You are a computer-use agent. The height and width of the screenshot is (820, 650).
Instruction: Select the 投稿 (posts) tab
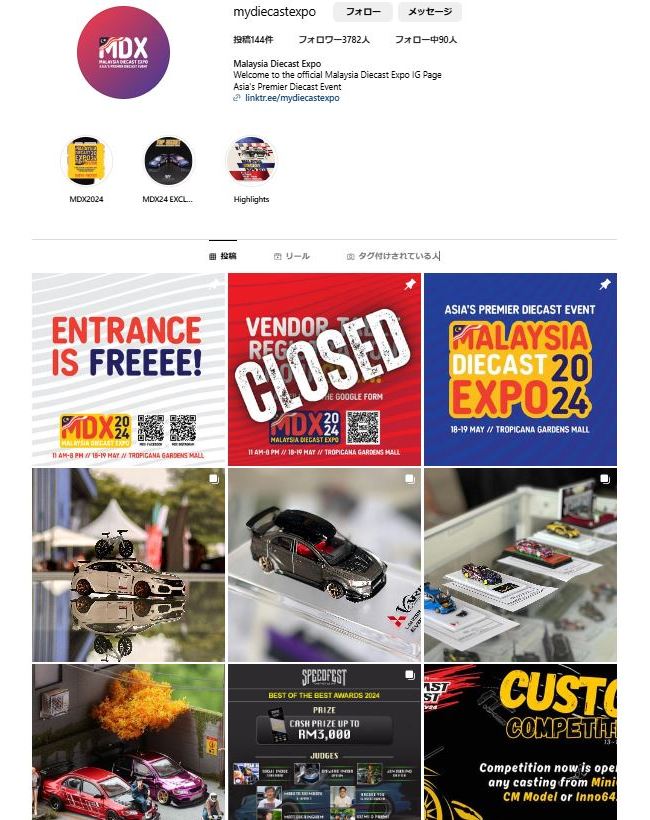pos(223,257)
